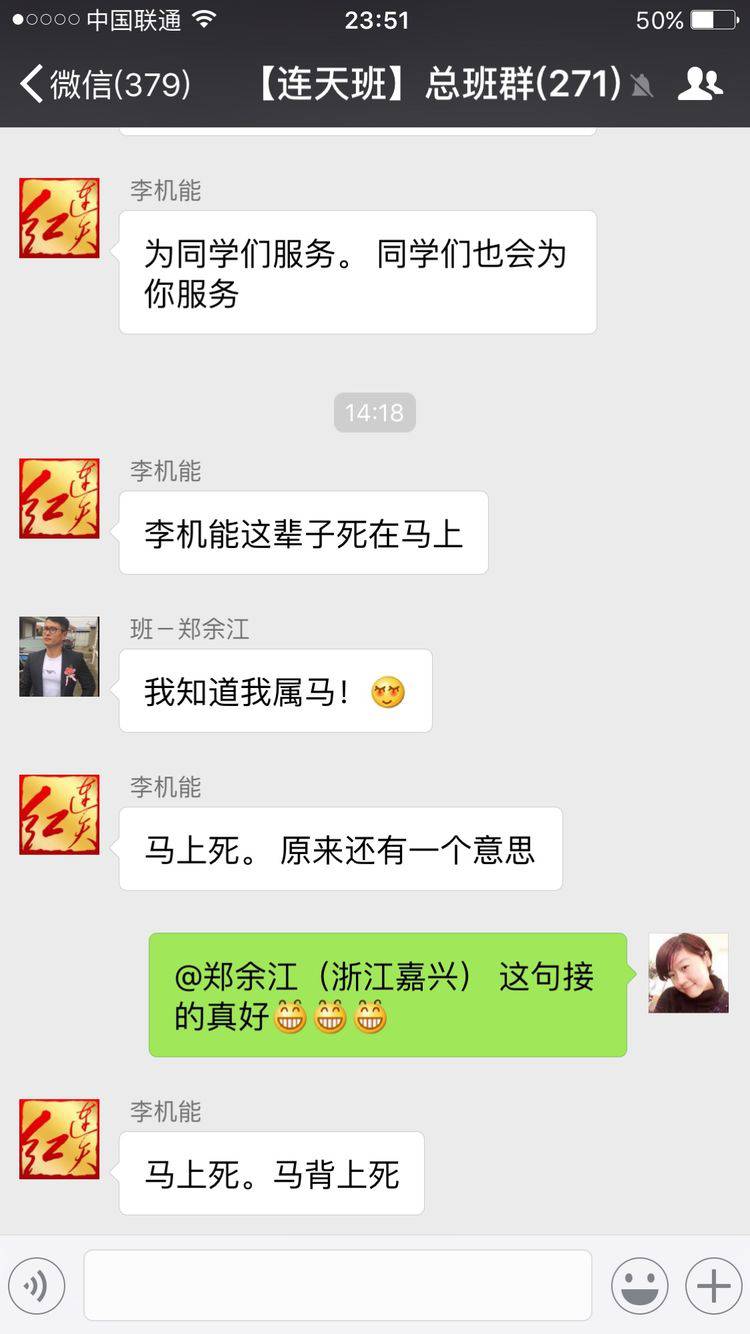The image size is (750, 1334).
Task: Tap my own avatar beside green message
Action: pos(688,973)
